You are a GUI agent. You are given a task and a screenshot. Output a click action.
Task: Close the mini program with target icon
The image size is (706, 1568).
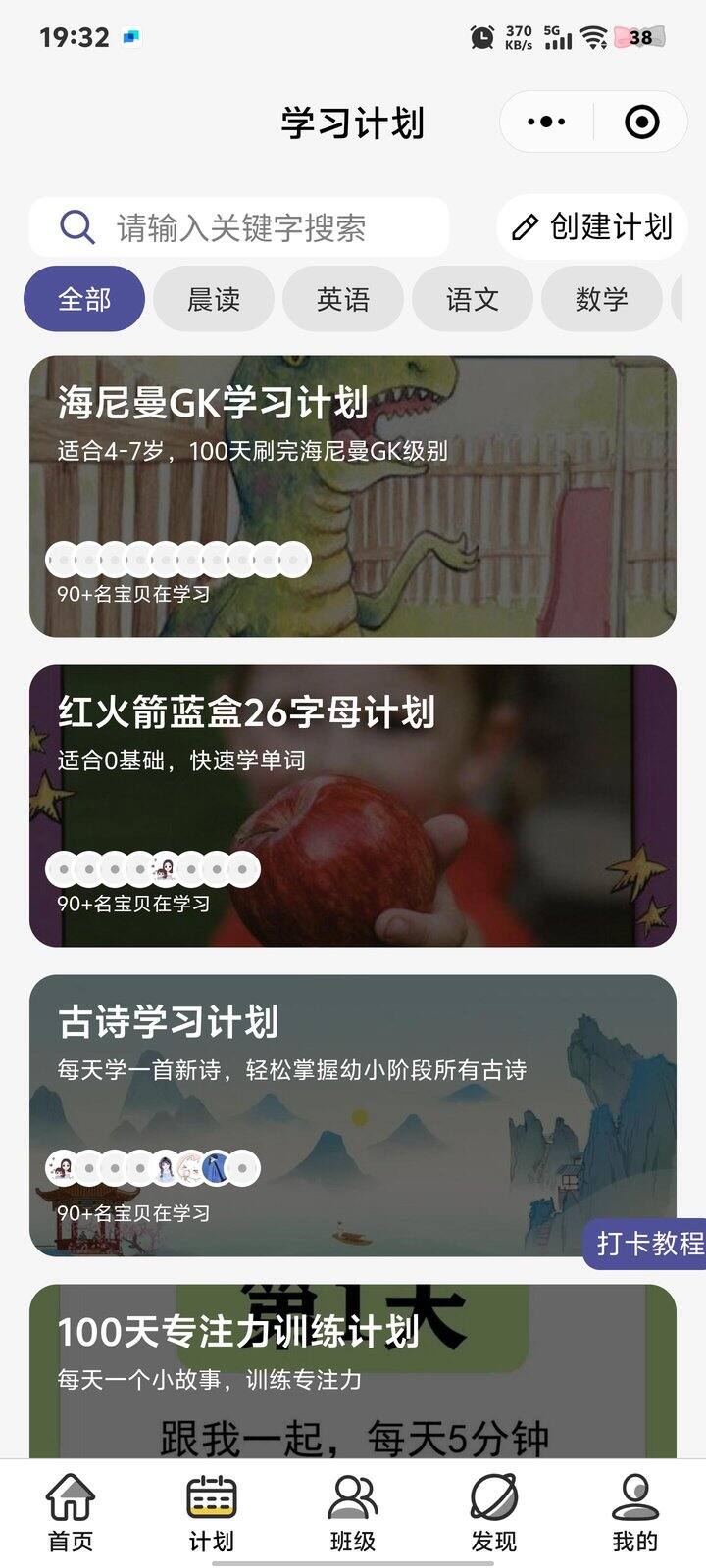pos(641,122)
